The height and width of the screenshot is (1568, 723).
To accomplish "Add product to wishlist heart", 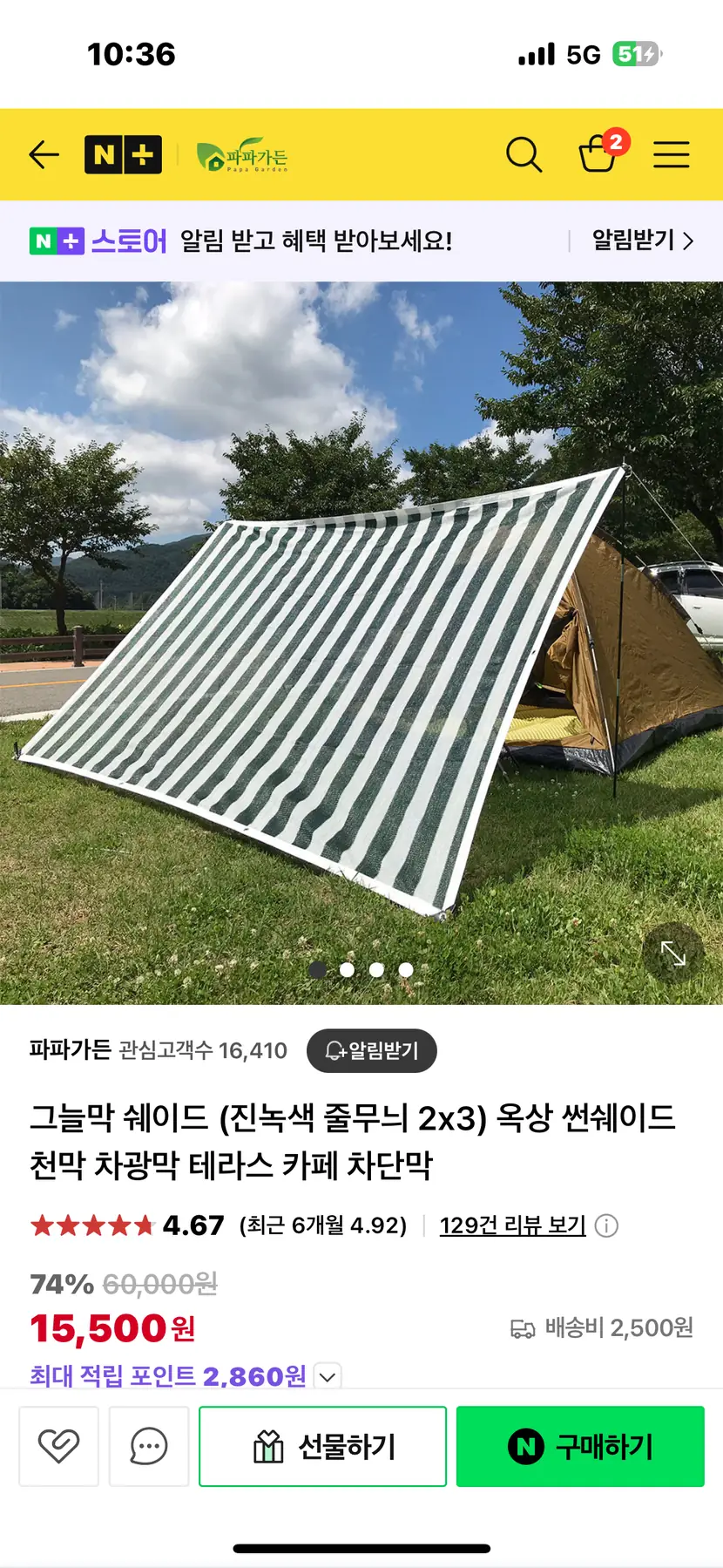I will point(58,1446).
